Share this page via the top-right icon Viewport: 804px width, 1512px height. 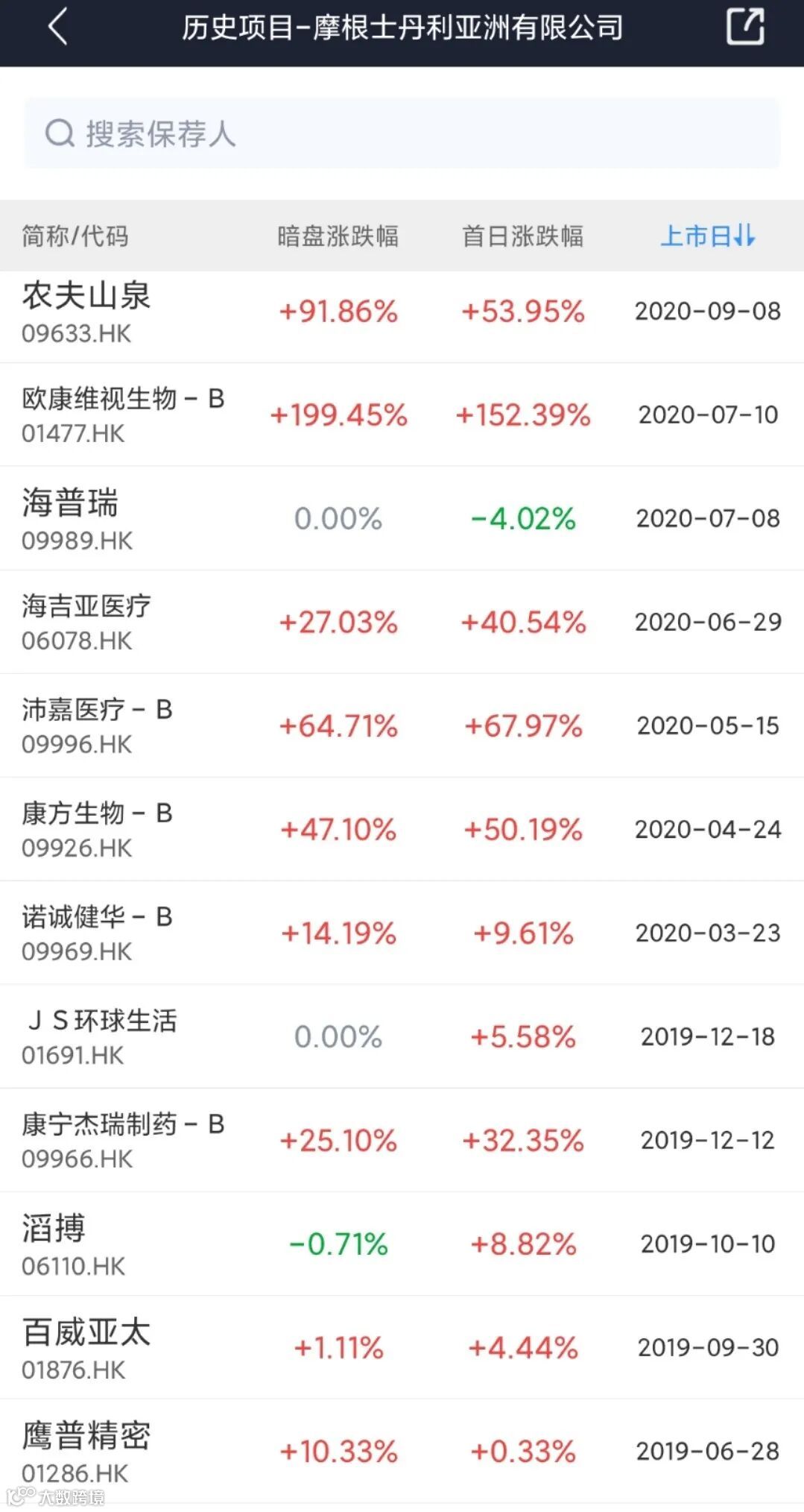click(x=745, y=28)
